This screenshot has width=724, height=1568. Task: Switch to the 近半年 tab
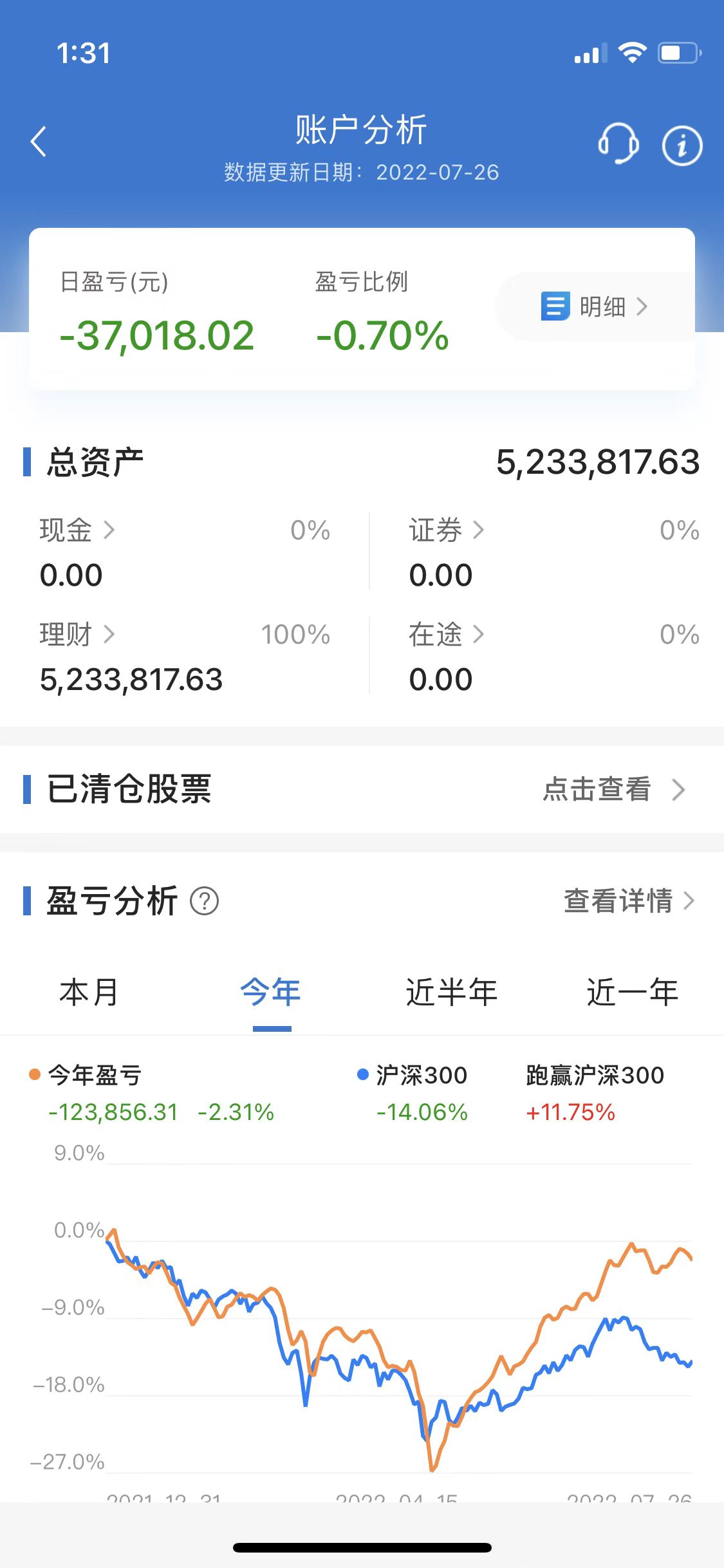(x=452, y=992)
